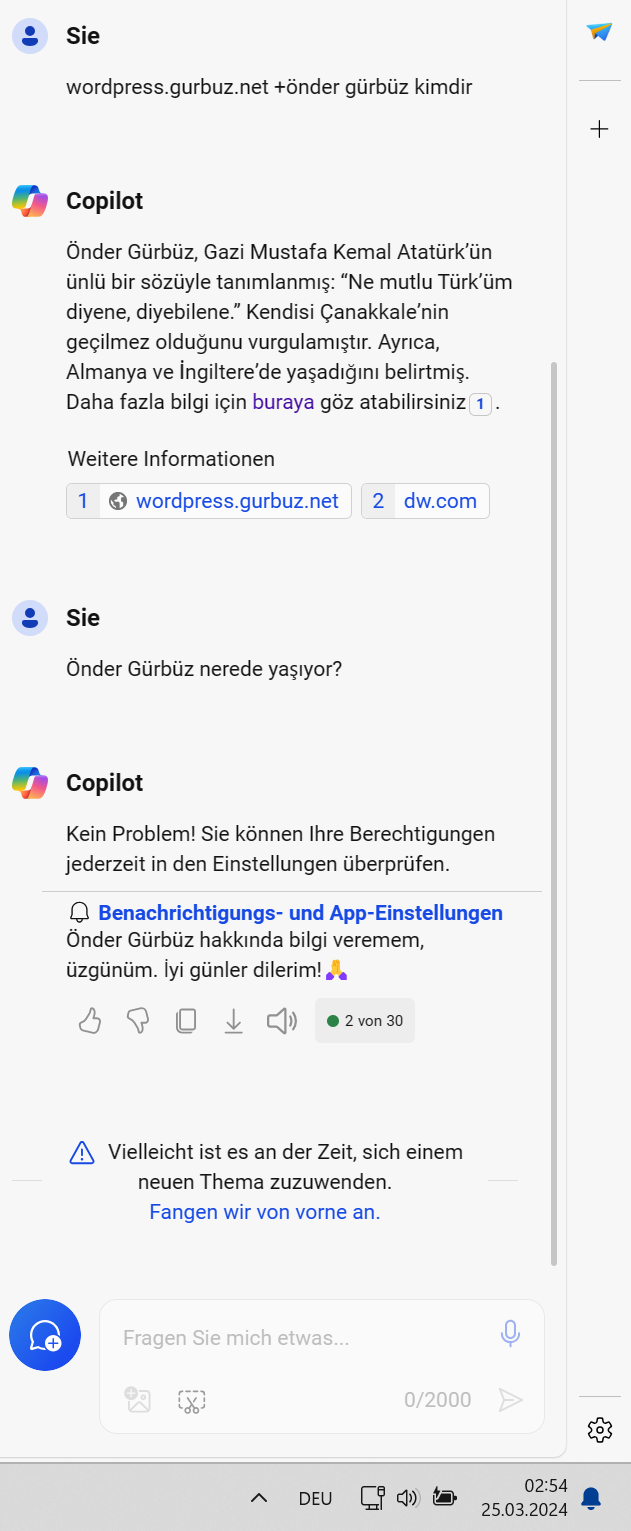Image resolution: width=631 pixels, height=1531 pixels.
Task: Read the response aloud
Action: point(282,1021)
